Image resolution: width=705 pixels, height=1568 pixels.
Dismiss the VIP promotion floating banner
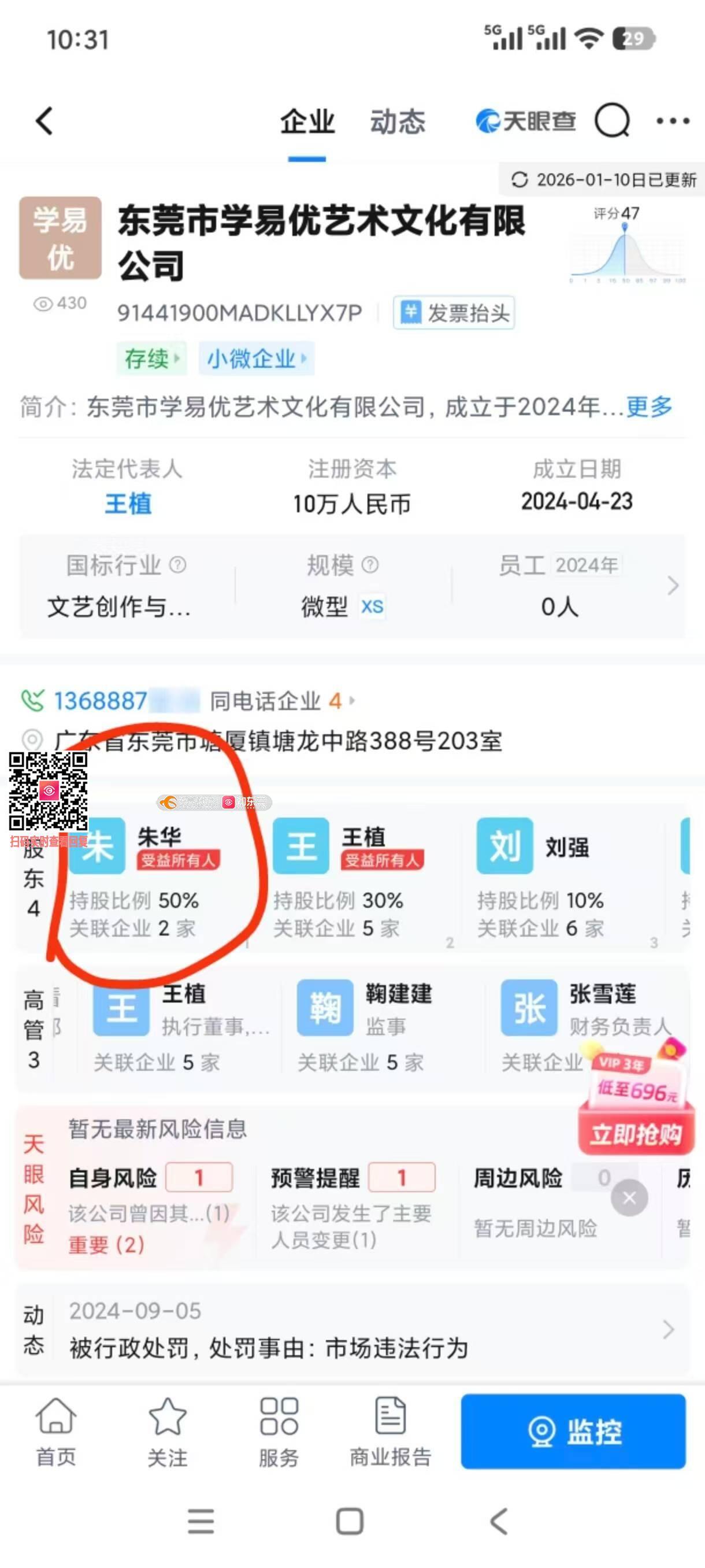click(x=629, y=1198)
